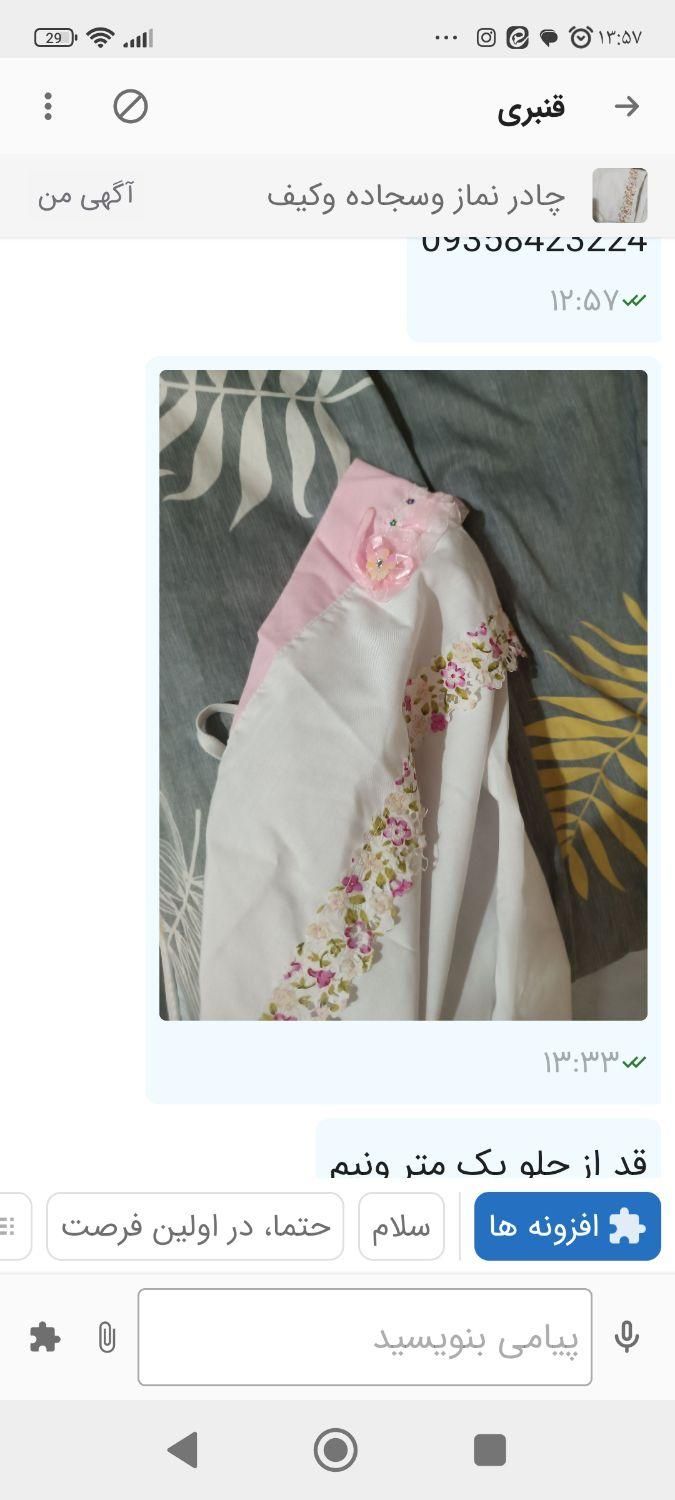Record a voice message with the microphone
Image resolution: width=675 pixels, height=1500 pixels.
point(627,1337)
